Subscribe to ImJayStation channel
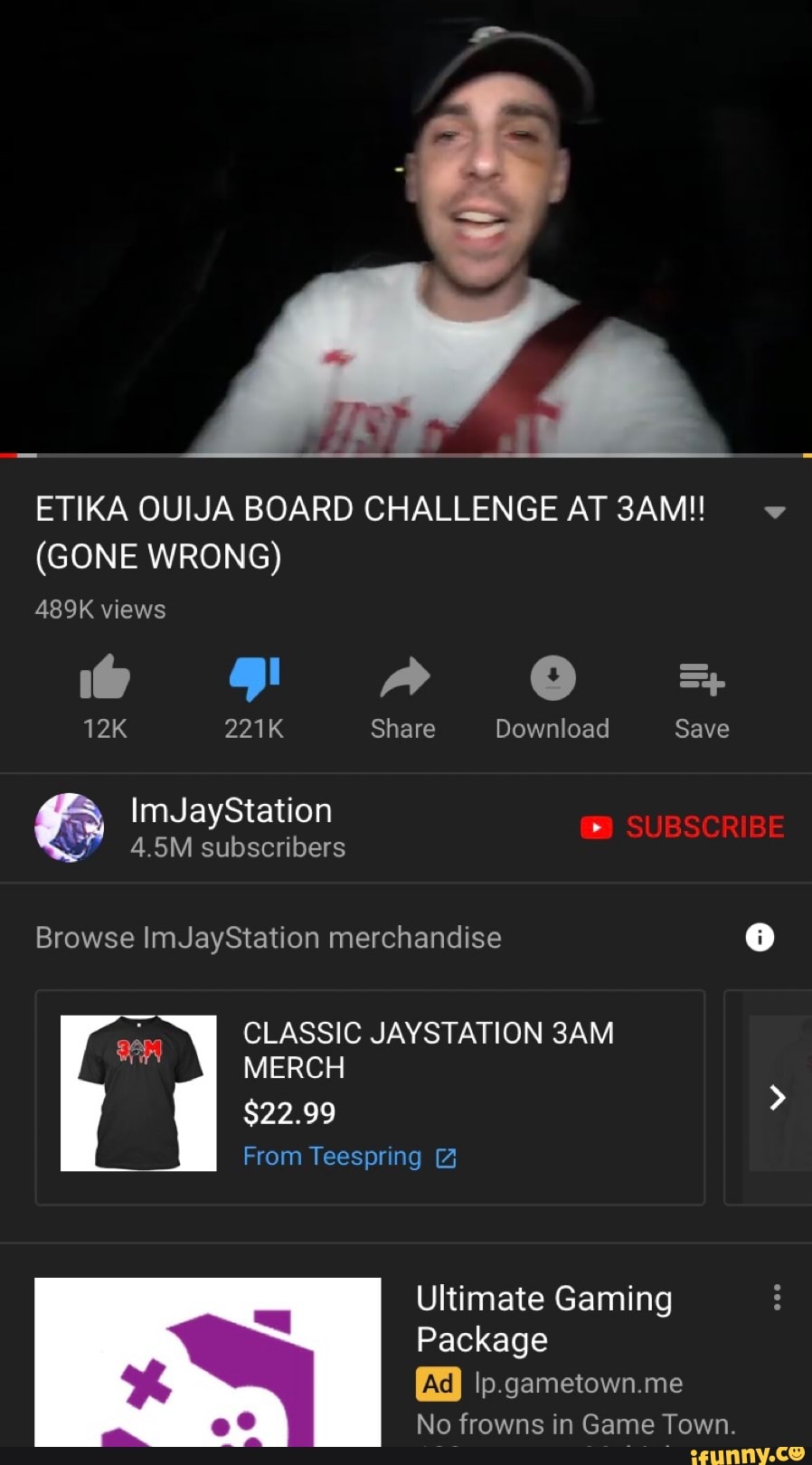This screenshot has width=812, height=1465. pos(704,827)
